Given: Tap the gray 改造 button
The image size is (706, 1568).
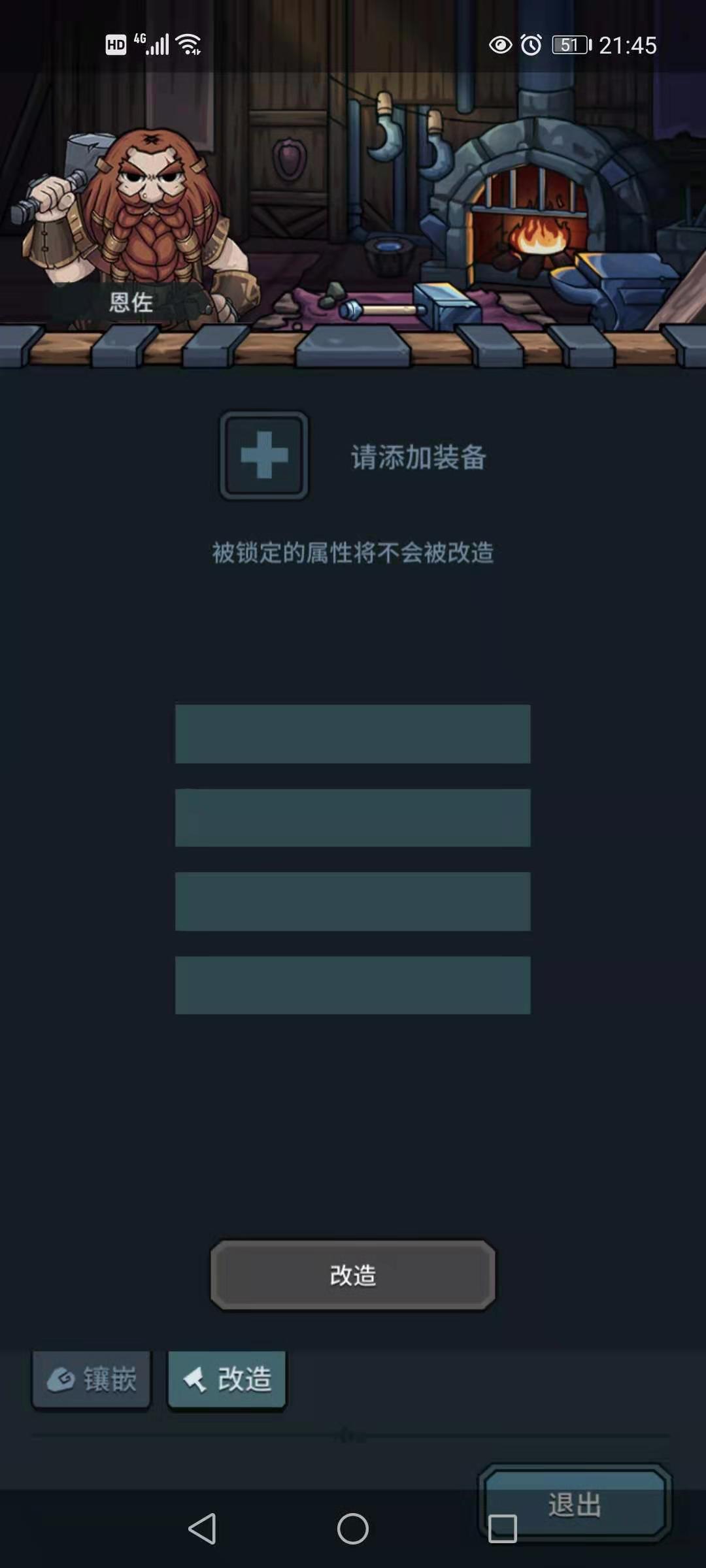Looking at the screenshot, I should tap(352, 1275).
